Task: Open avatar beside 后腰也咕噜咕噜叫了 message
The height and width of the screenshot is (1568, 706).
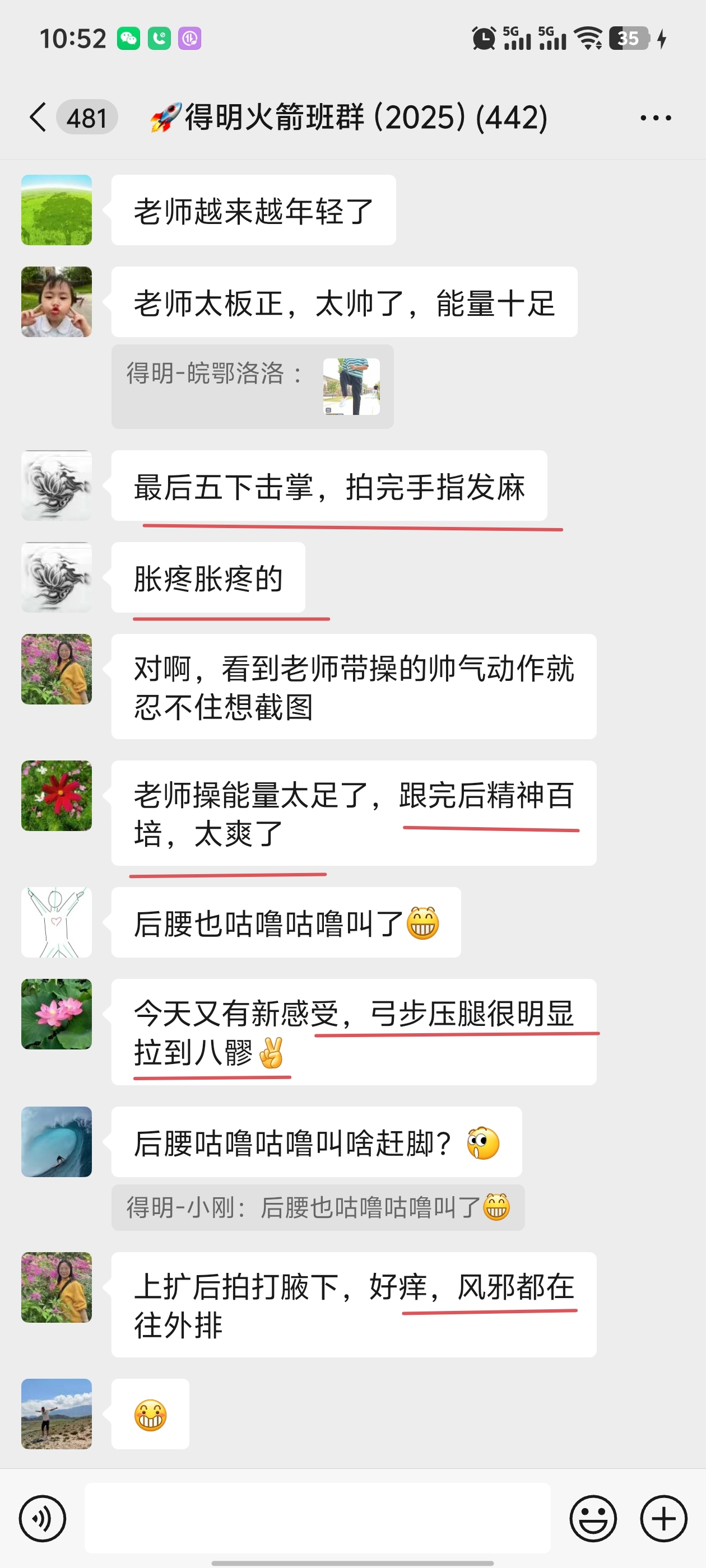Action: pyautogui.click(x=57, y=922)
